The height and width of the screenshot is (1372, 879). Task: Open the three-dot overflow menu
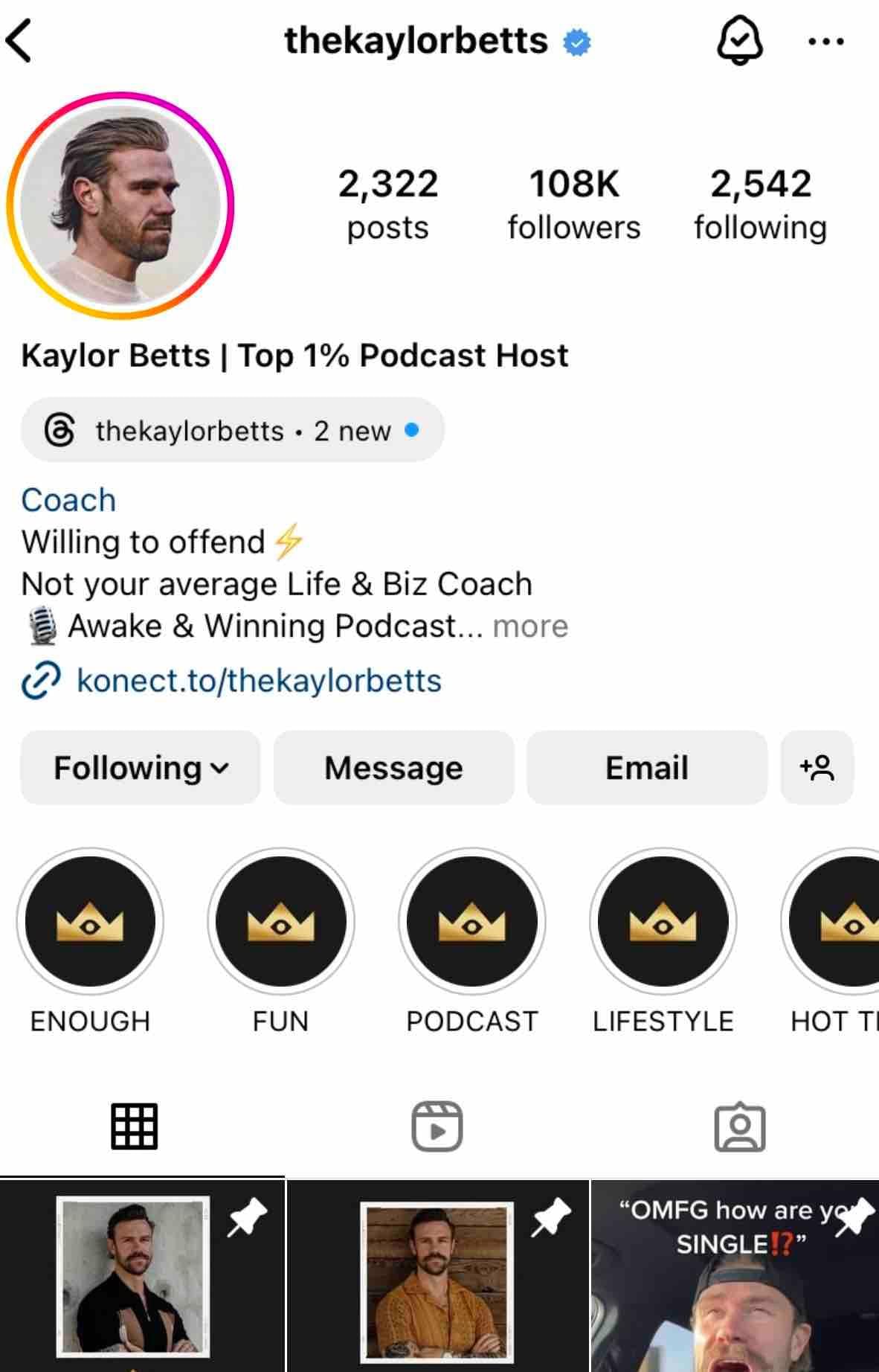[x=825, y=42]
